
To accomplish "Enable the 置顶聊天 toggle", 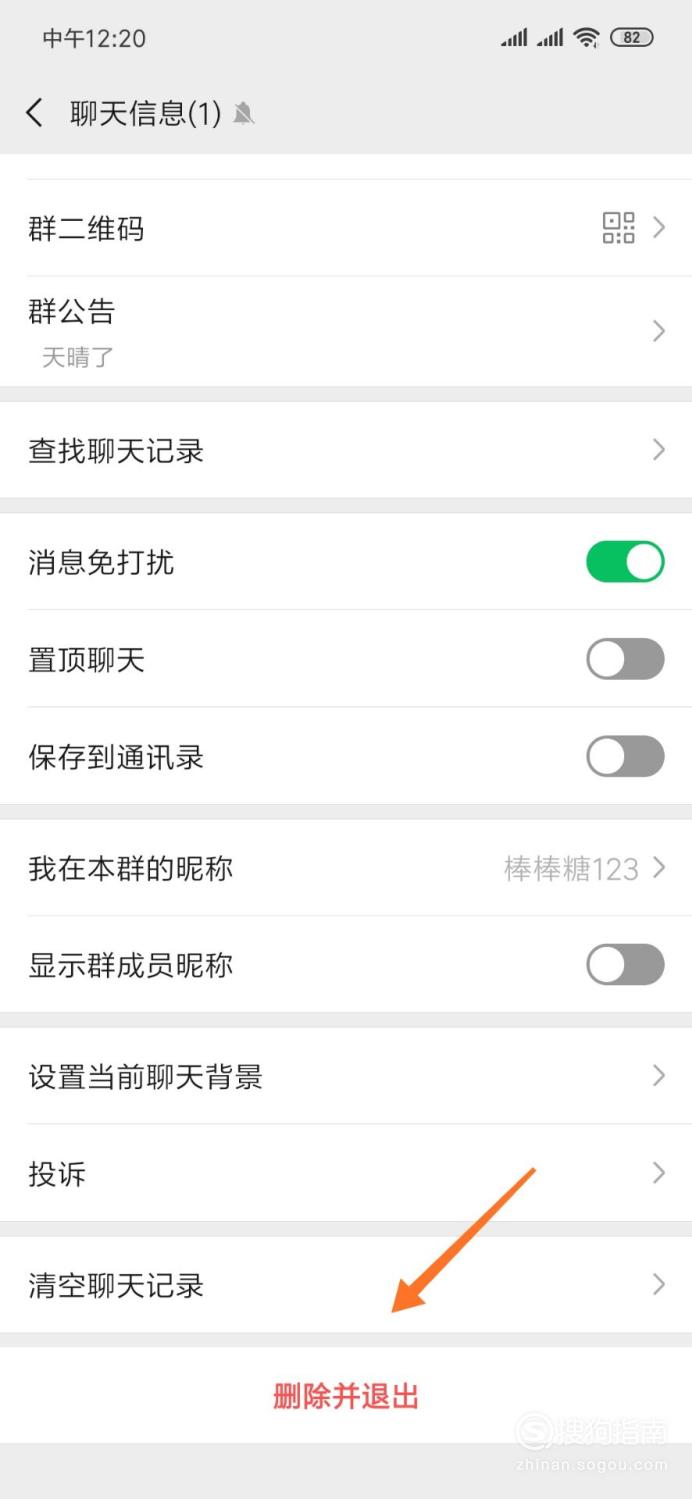I will tap(625, 659).
